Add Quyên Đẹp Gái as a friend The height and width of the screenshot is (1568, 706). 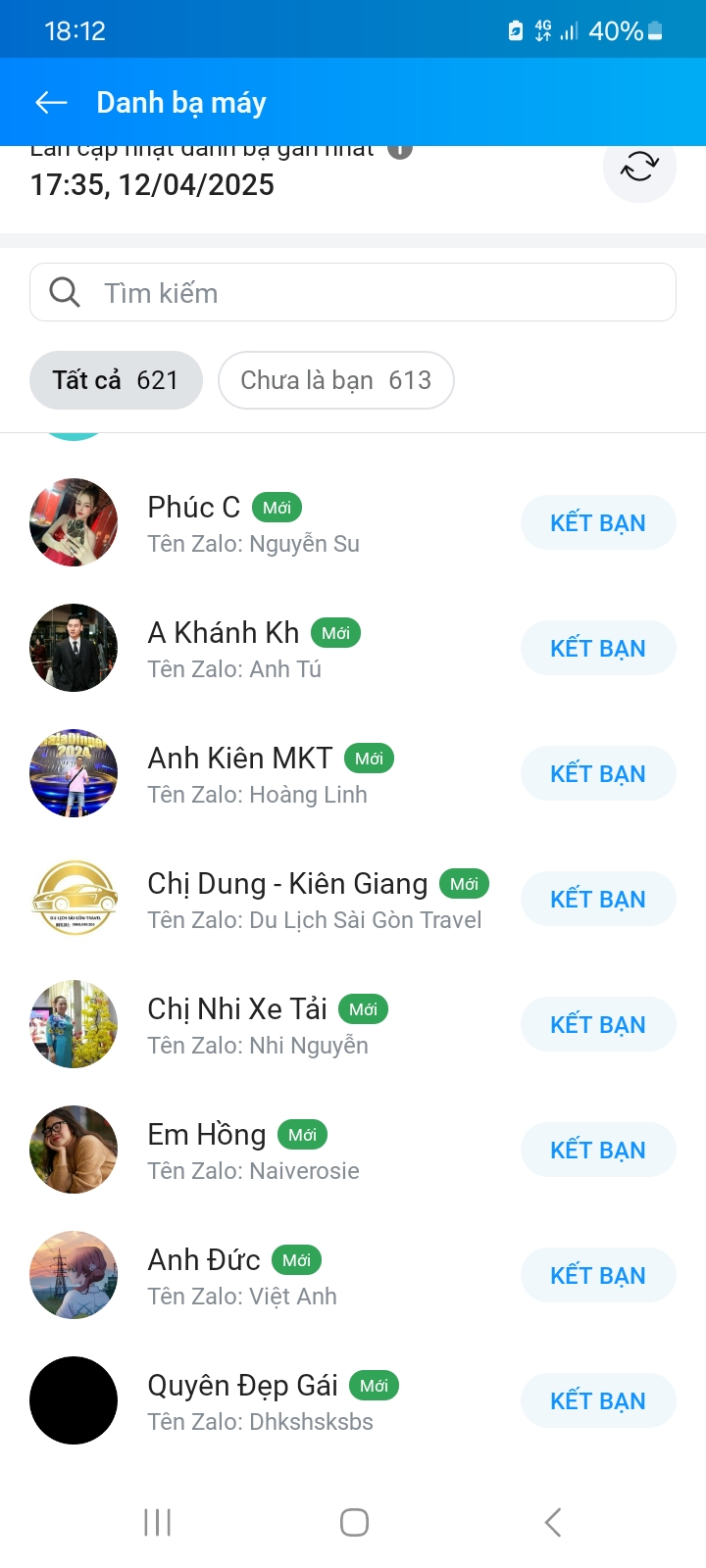597,1401
